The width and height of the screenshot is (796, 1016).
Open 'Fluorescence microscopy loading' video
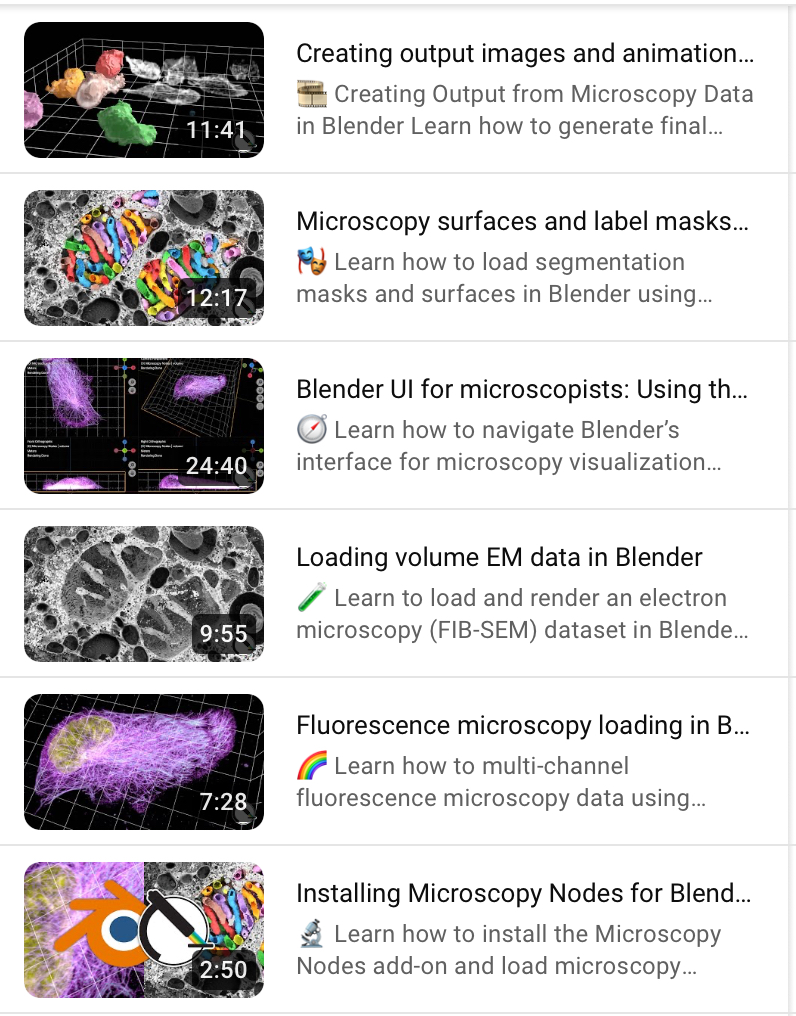tap(522, 726)
